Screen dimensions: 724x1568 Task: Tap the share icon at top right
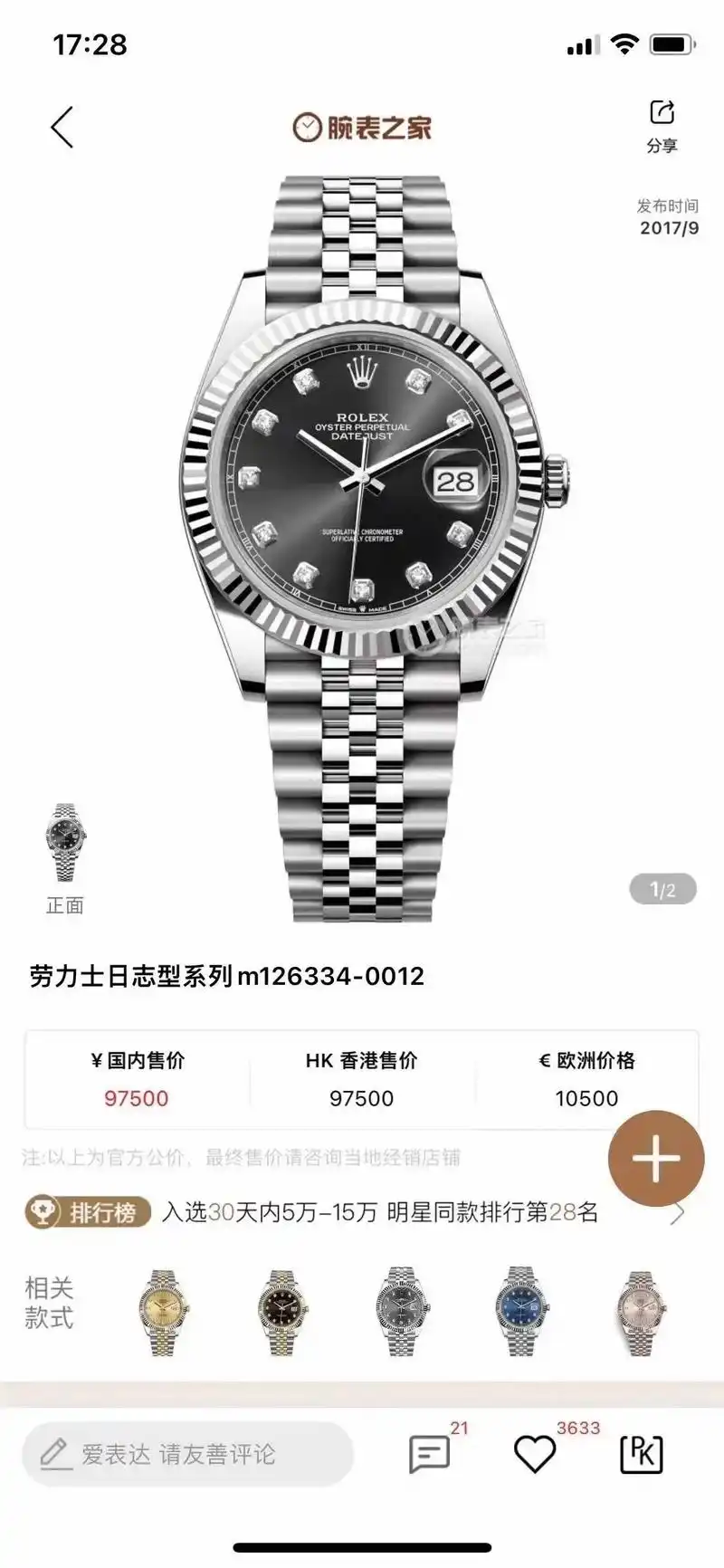(x=663, y=112)
